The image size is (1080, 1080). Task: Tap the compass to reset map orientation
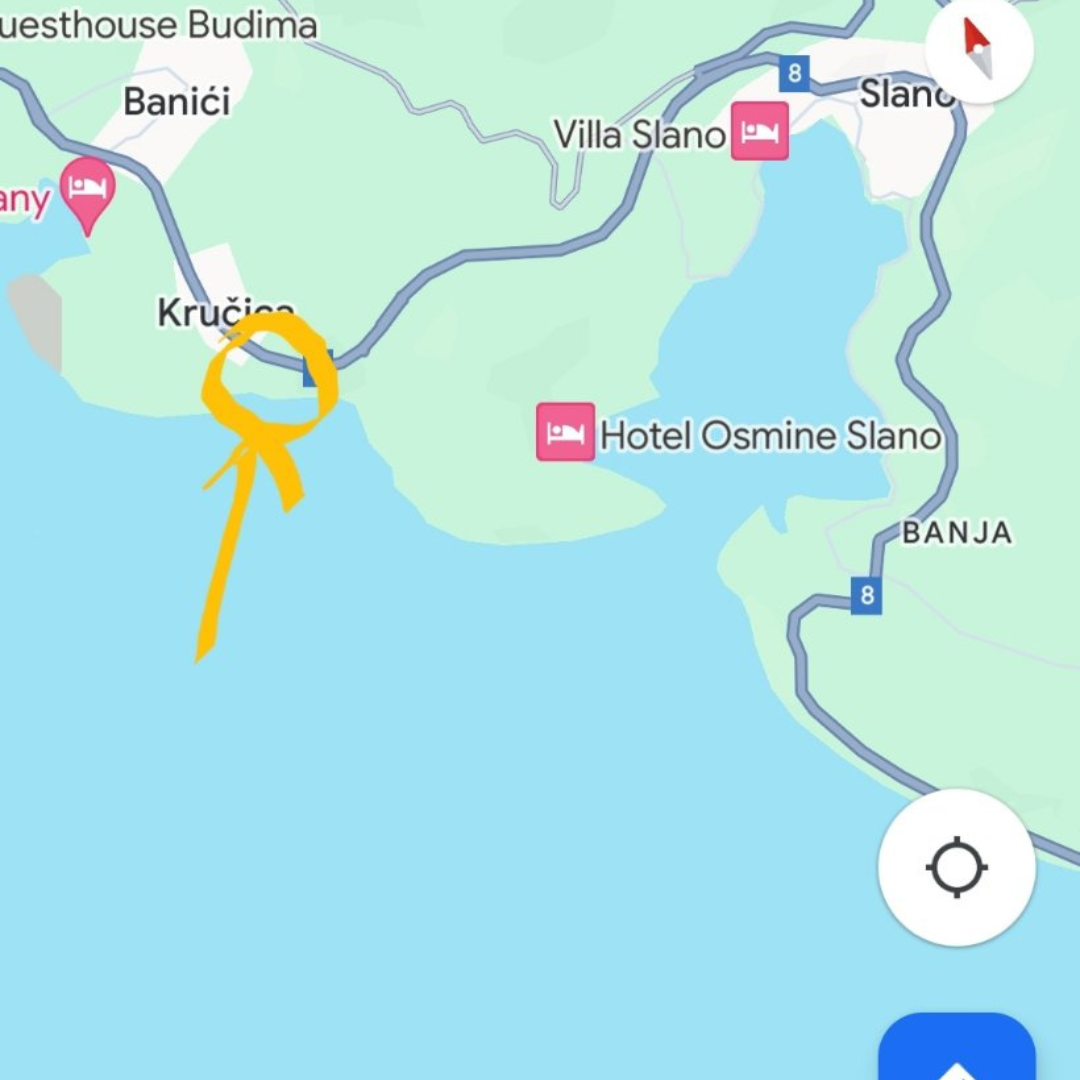point(978,48)
